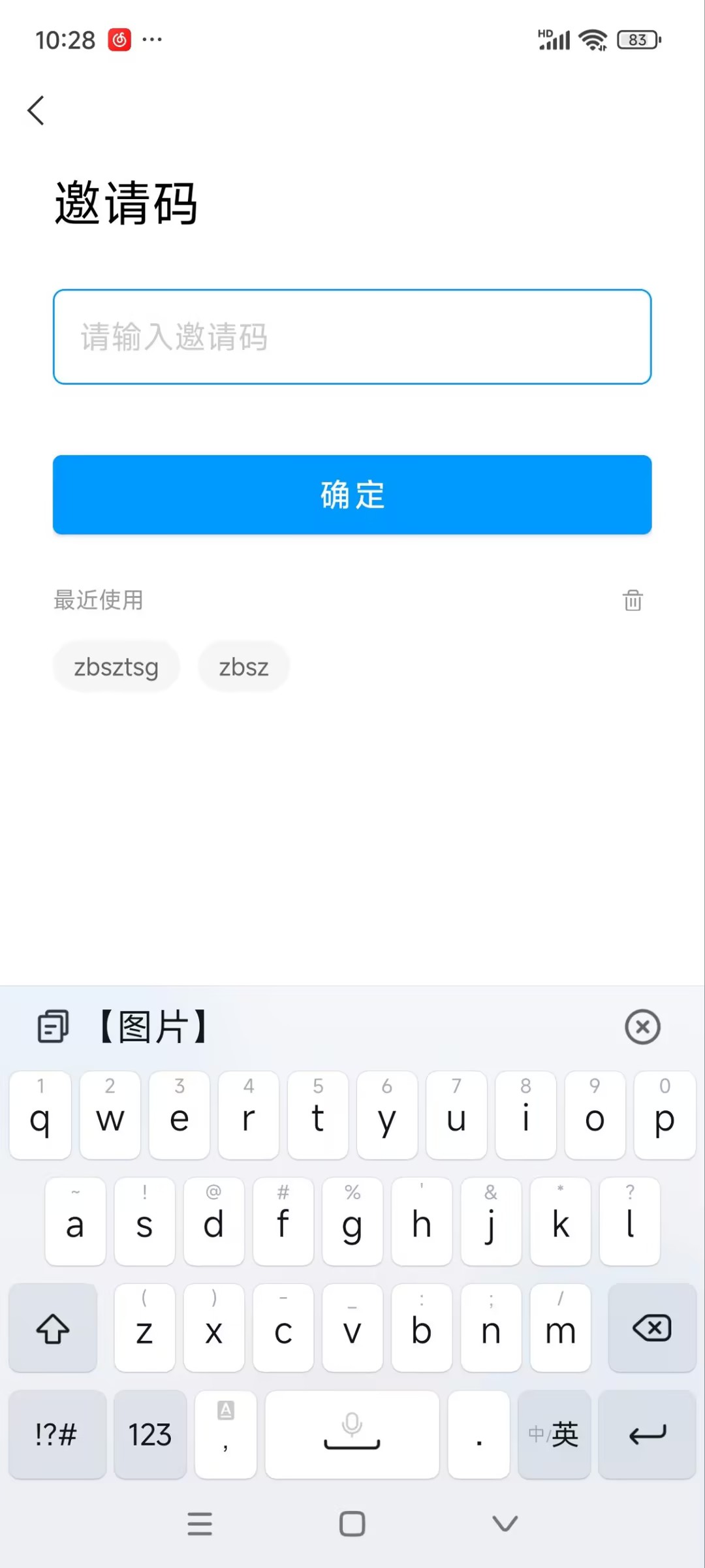Screen dimensions: 705x1568
Task: Focus the invitation code input field
Action: click(x=352, y=337)
